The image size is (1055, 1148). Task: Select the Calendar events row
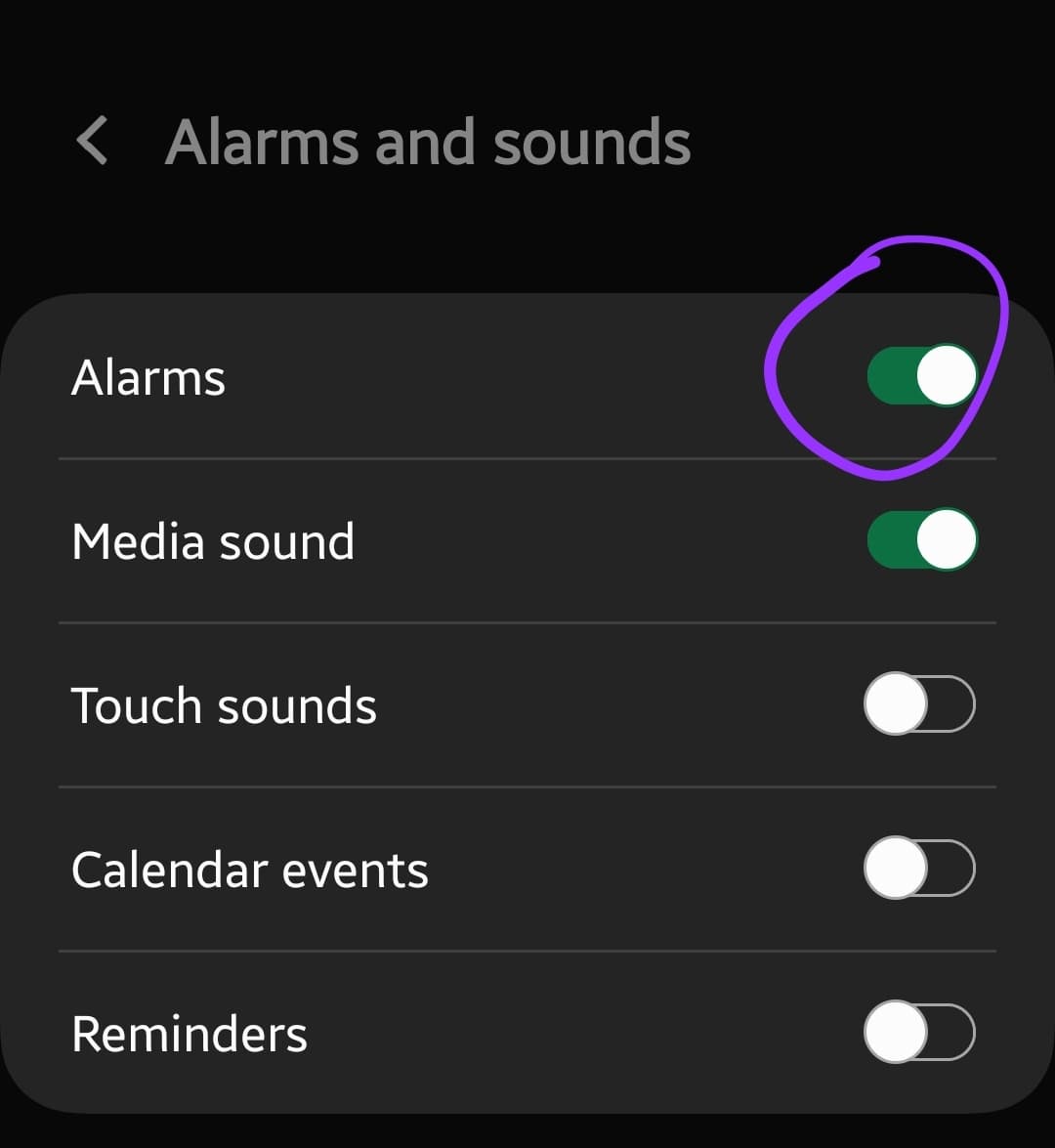coord(250,868)
